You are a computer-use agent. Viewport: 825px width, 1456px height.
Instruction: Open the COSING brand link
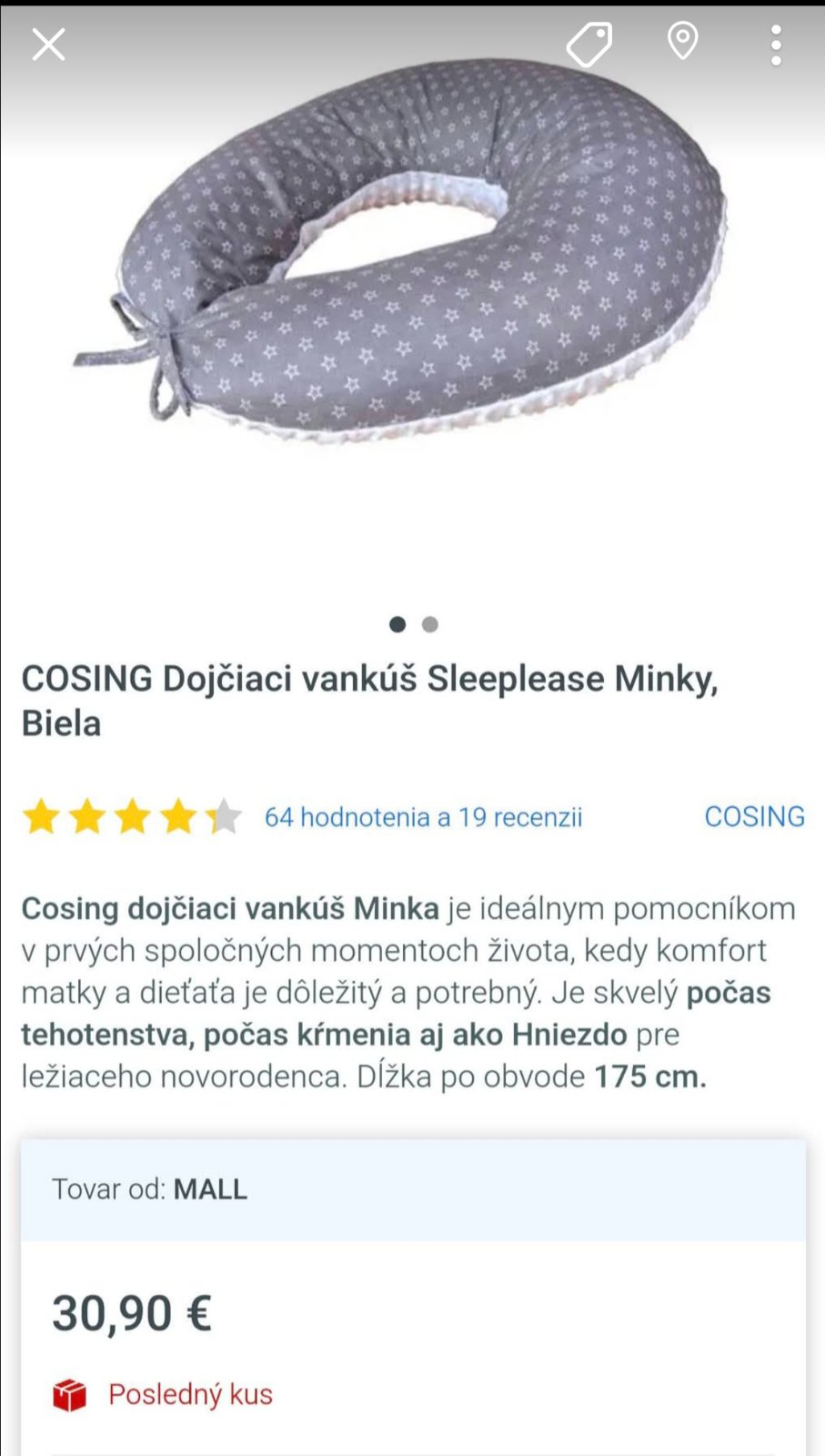coord(754,816)
